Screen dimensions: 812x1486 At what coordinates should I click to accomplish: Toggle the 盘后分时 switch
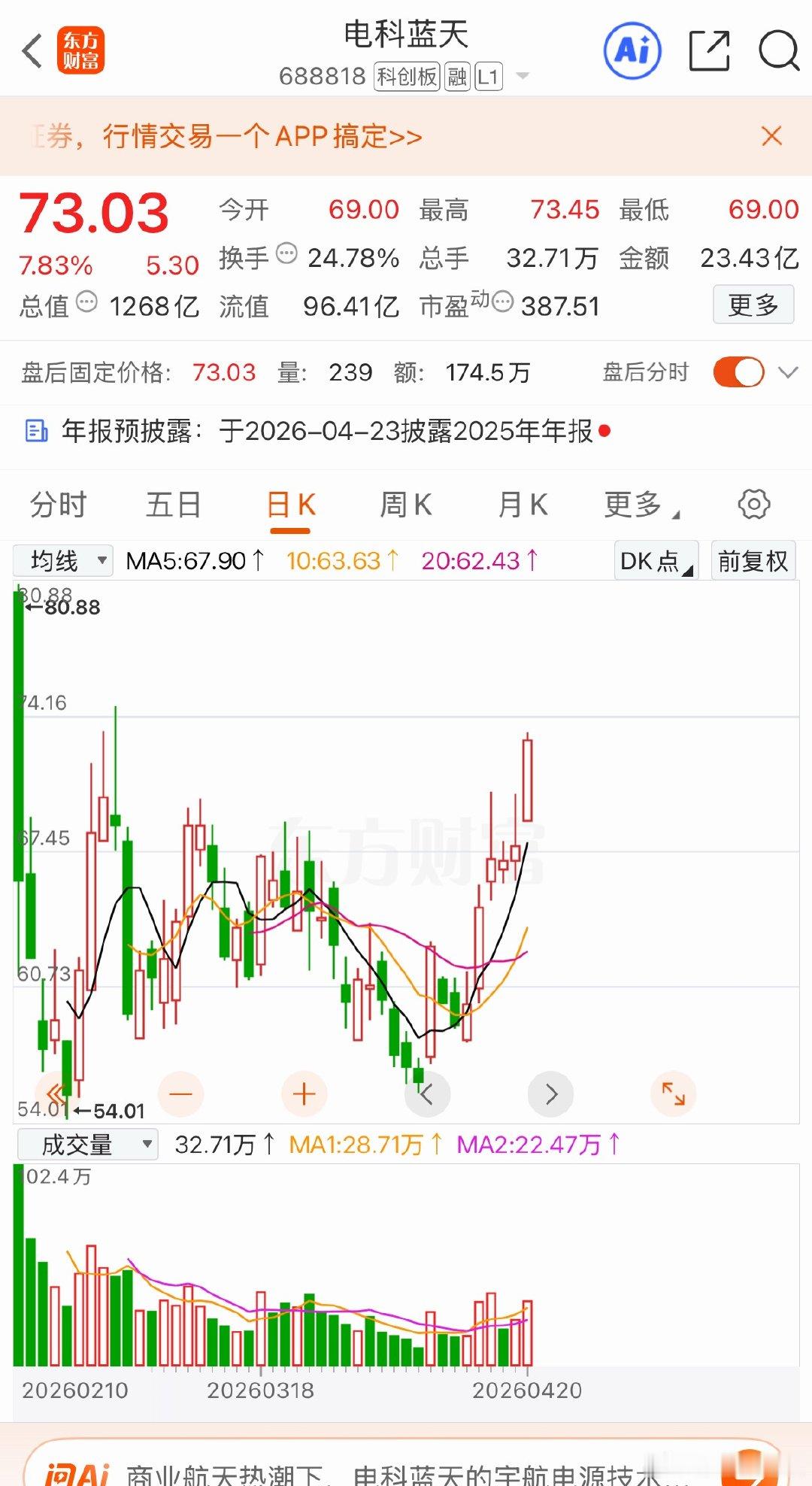(x=738, y=371)
